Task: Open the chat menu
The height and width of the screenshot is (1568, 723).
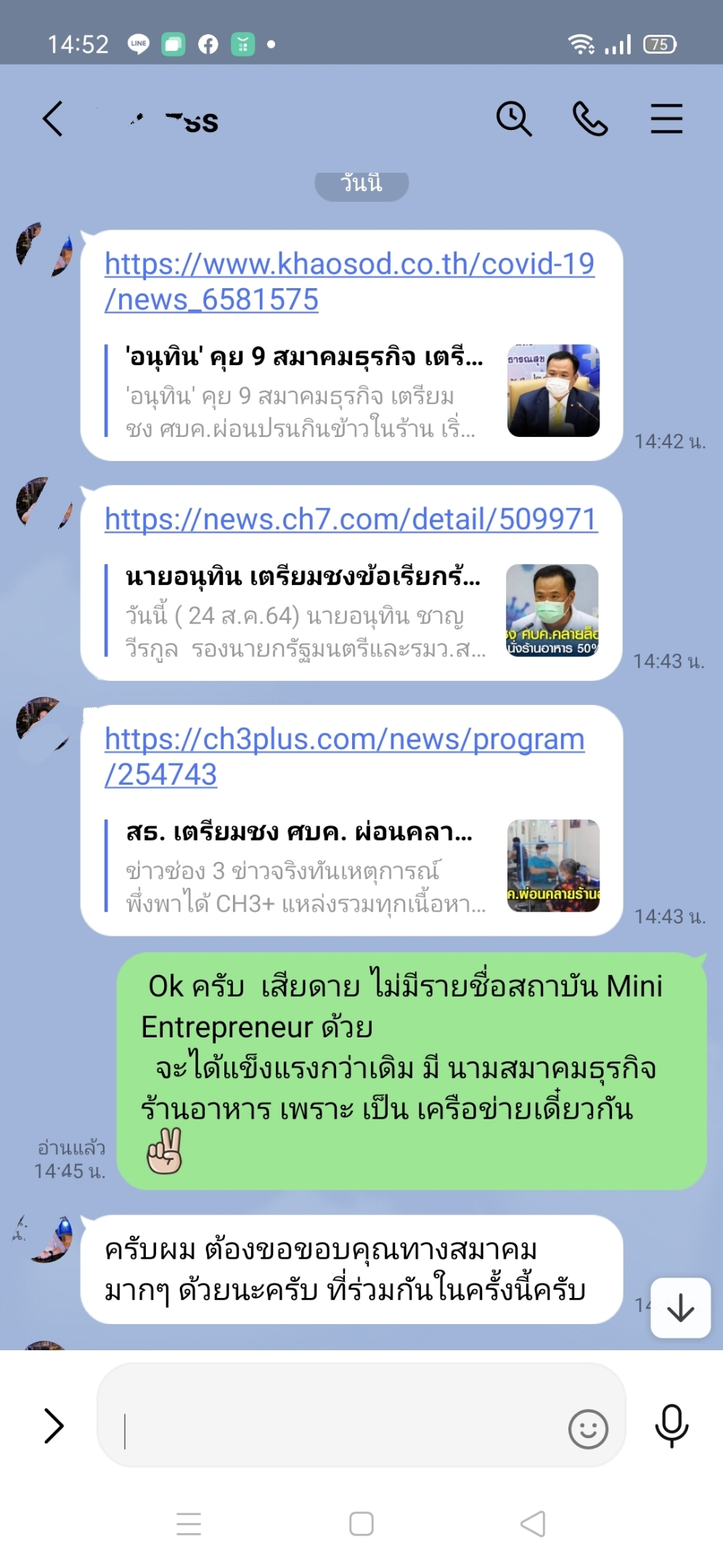Action: coord(666,118)
